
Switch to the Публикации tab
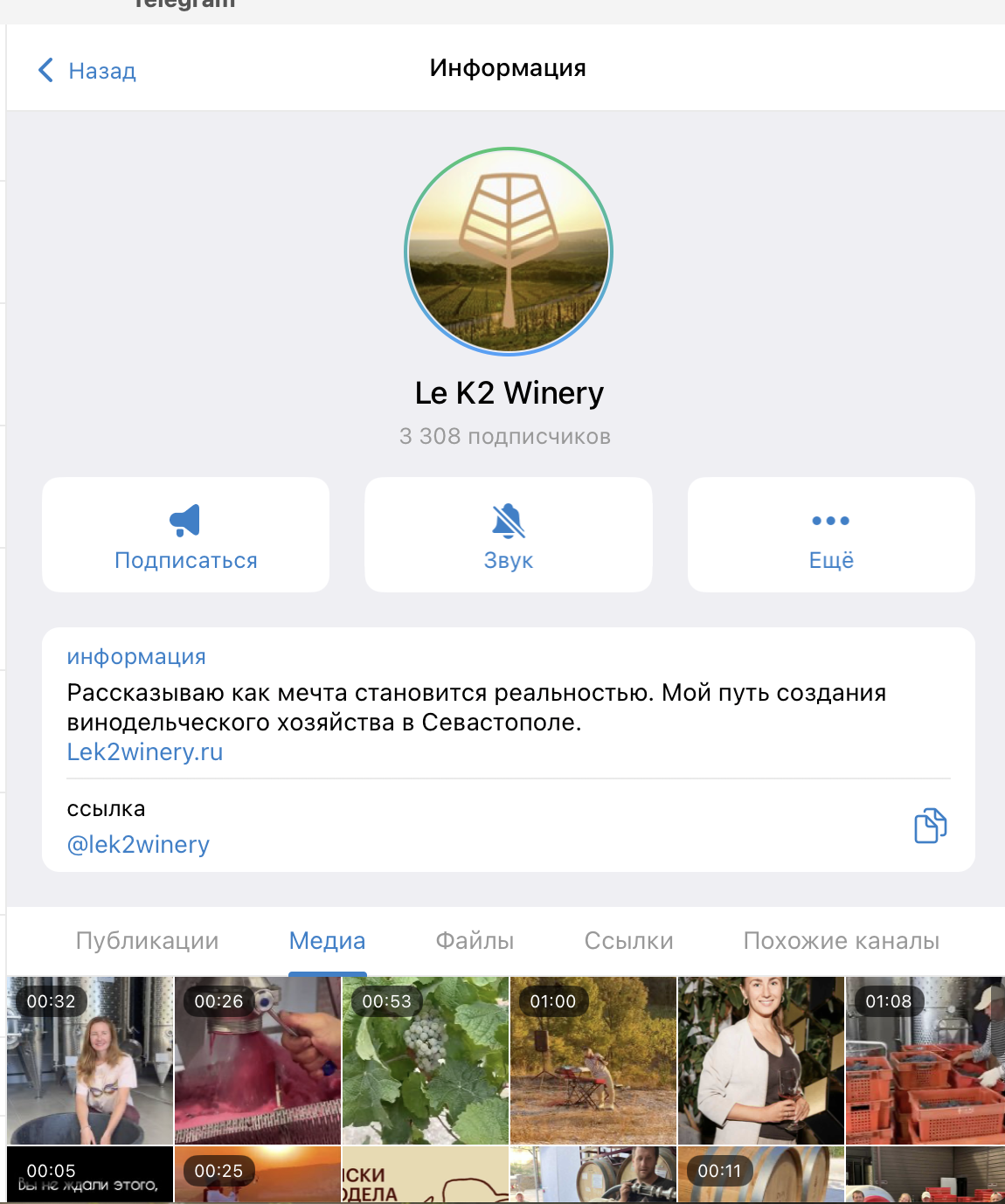pos(147,941)
